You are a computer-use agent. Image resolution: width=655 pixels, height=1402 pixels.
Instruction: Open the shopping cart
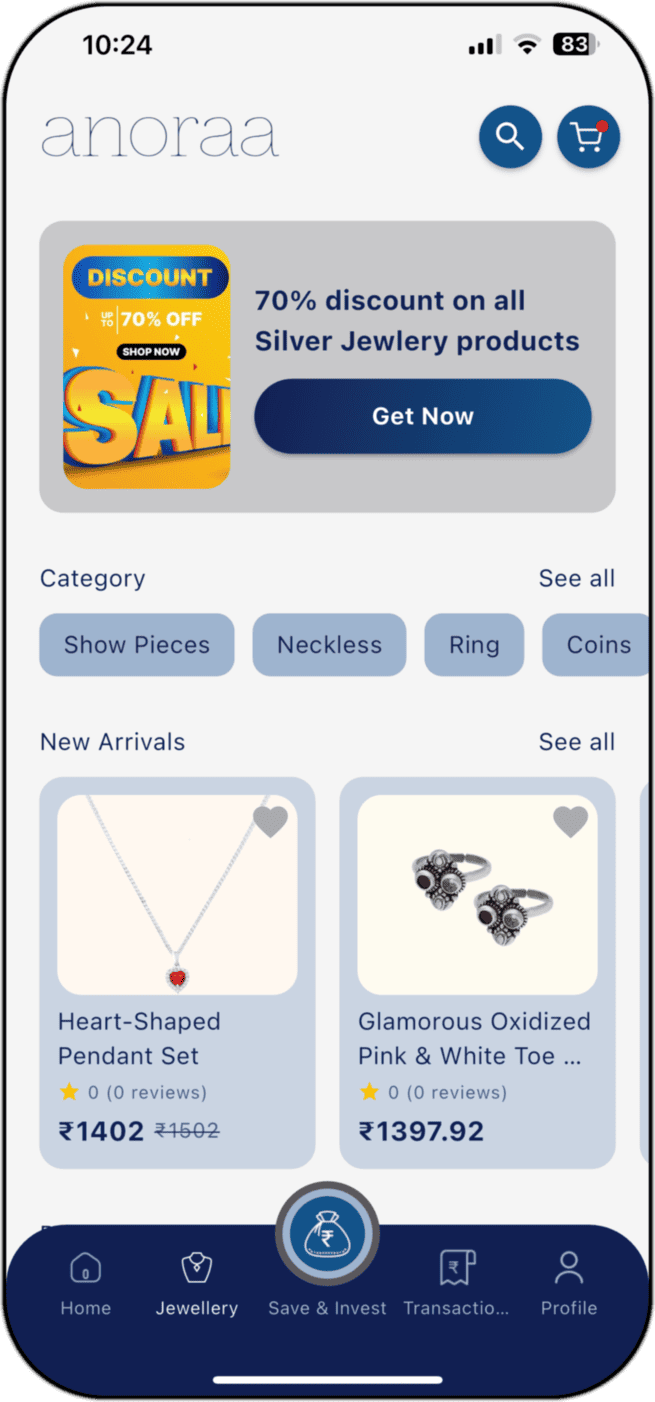pyautogui.click(x=588, y=136)
